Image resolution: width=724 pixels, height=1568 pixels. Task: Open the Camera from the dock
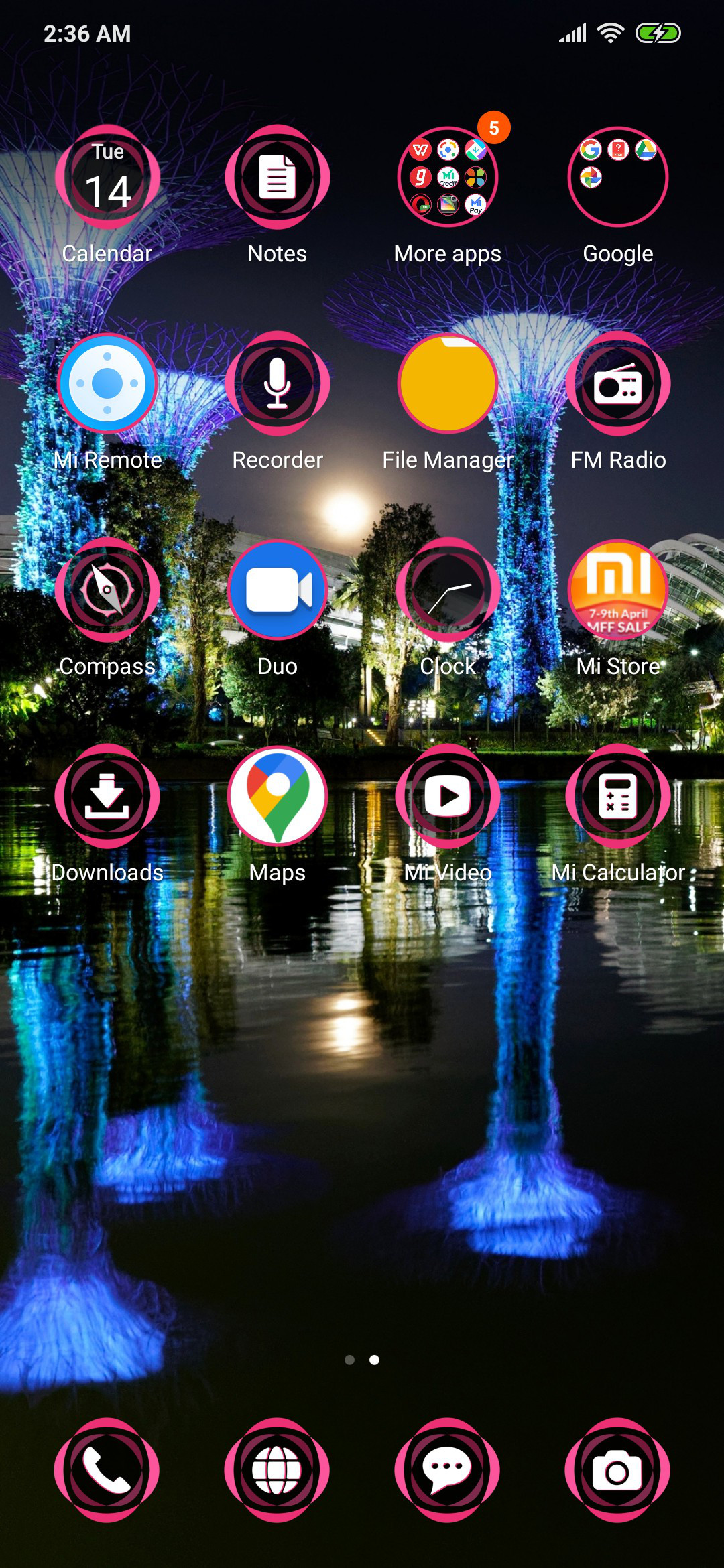(618, 1470)
